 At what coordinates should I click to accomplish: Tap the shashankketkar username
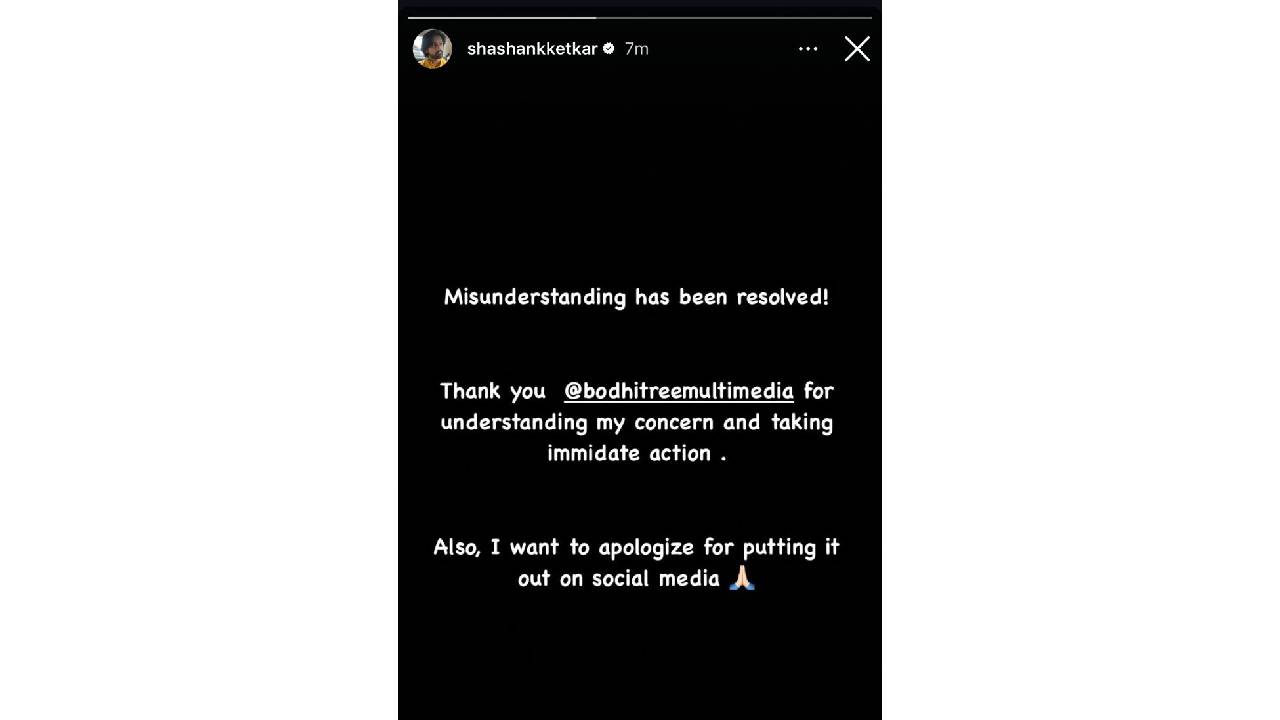click(x=532, y=49)
